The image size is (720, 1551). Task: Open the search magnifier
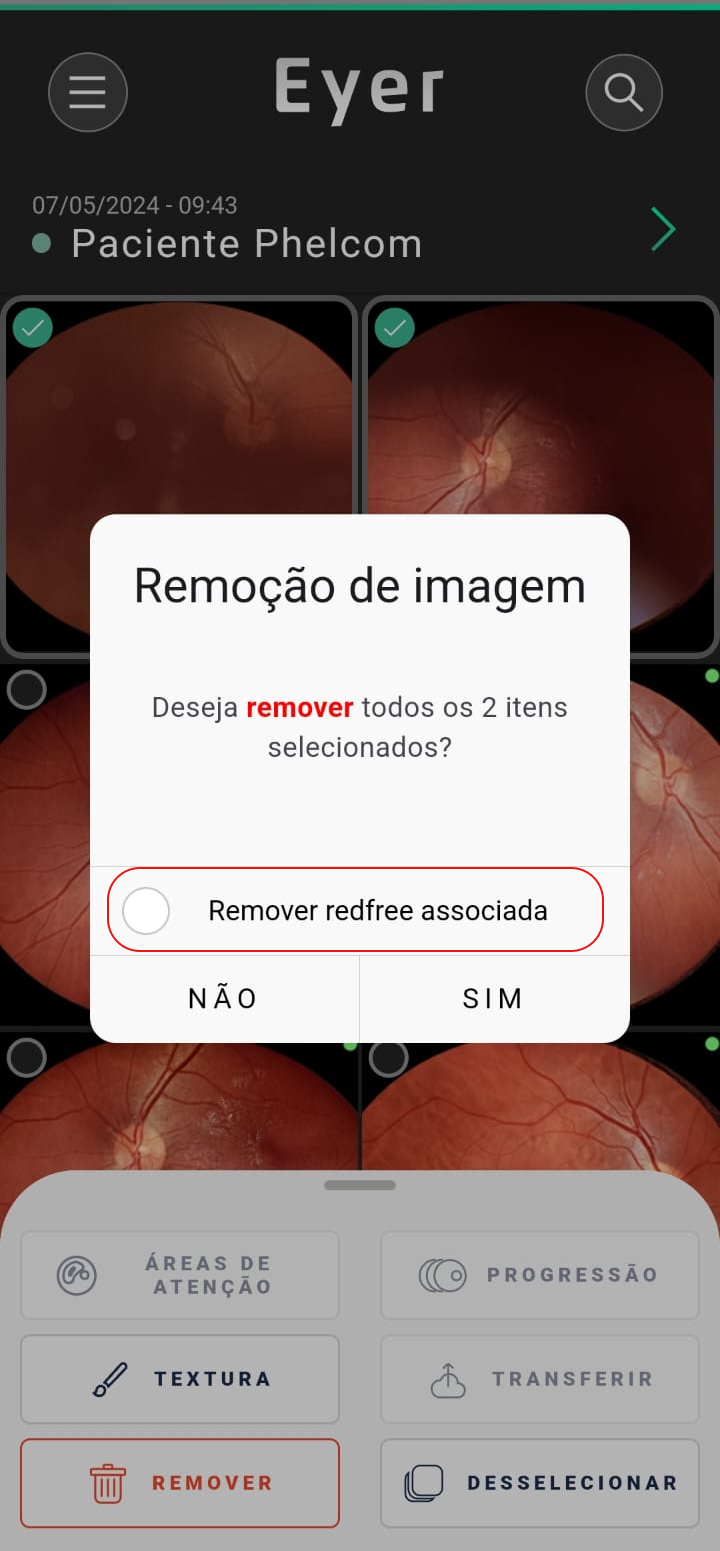coord(623,93)
